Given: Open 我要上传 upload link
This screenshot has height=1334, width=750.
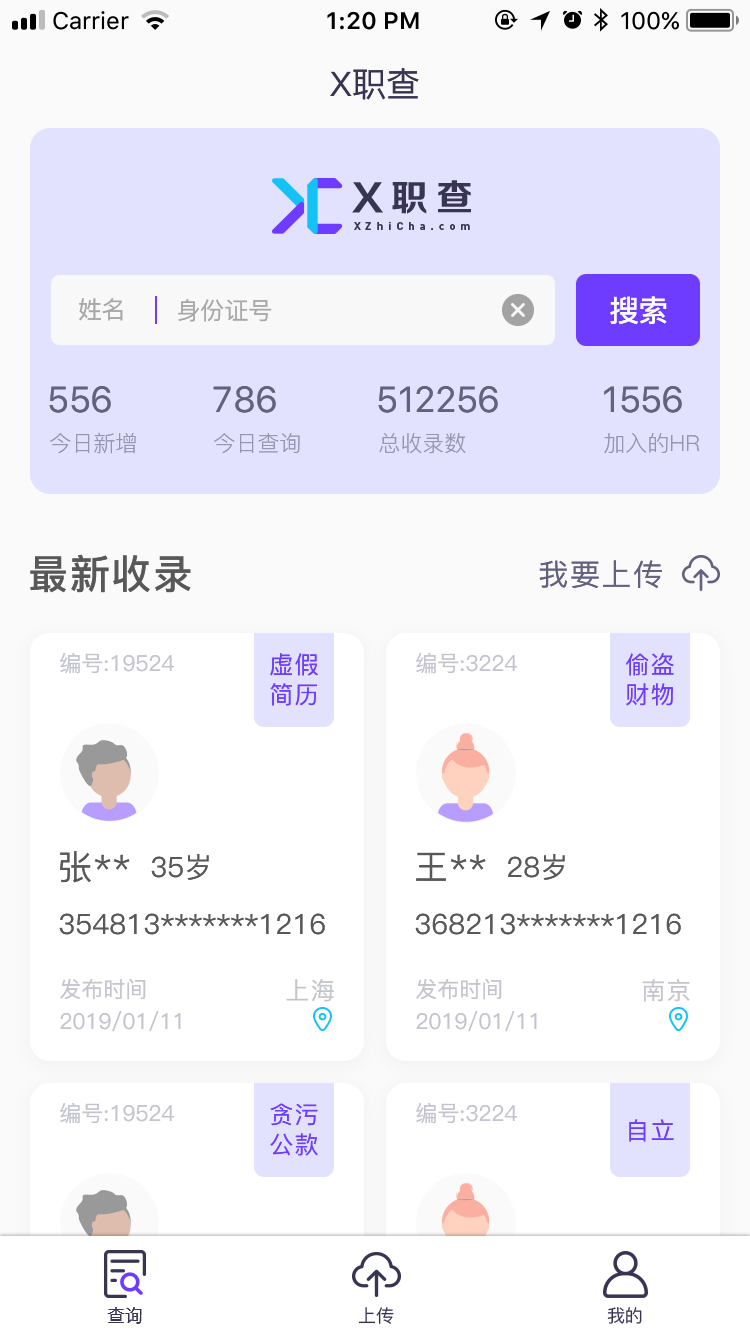Looking at the screenshot, I should click(x=629, y=574).
